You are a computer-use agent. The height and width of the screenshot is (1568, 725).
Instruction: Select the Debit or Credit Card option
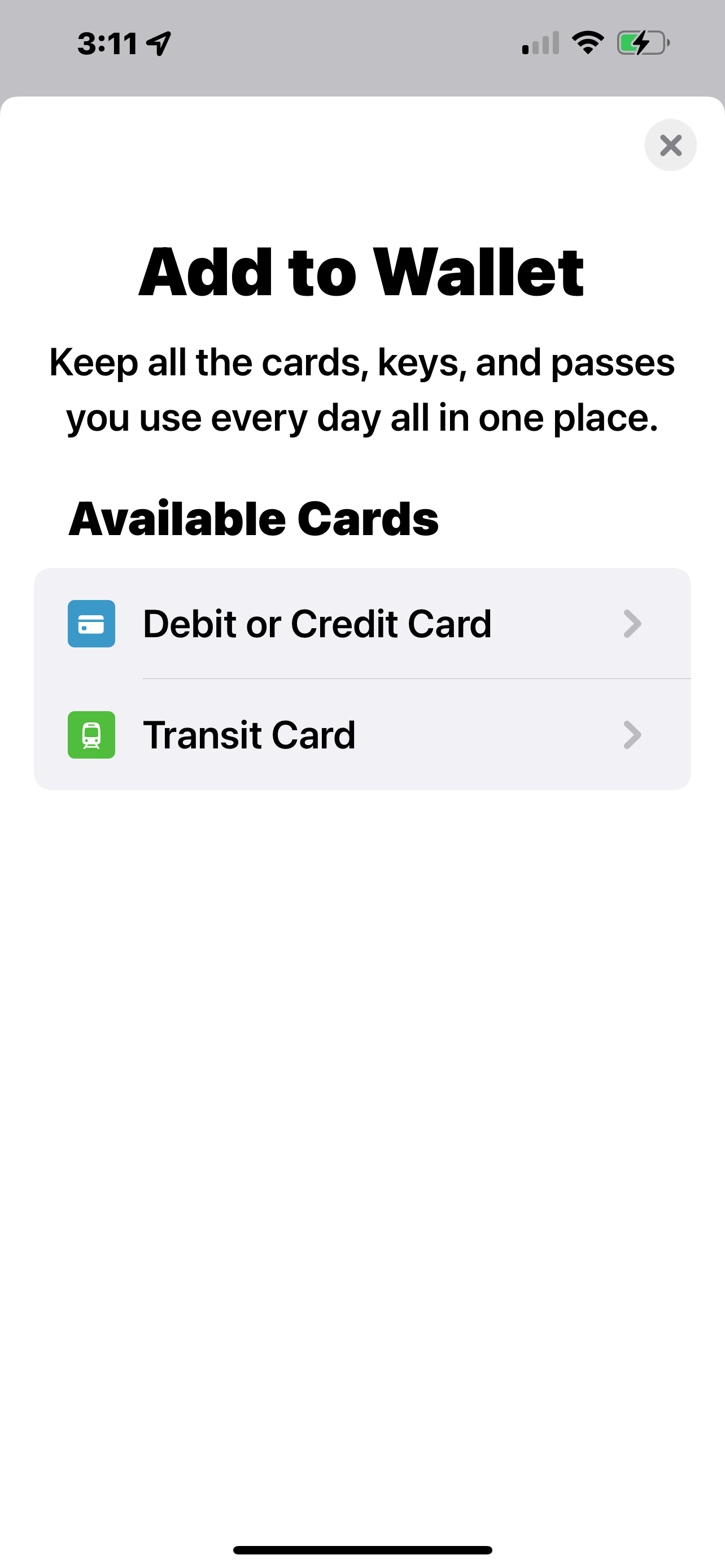click(x=318, y=624)
